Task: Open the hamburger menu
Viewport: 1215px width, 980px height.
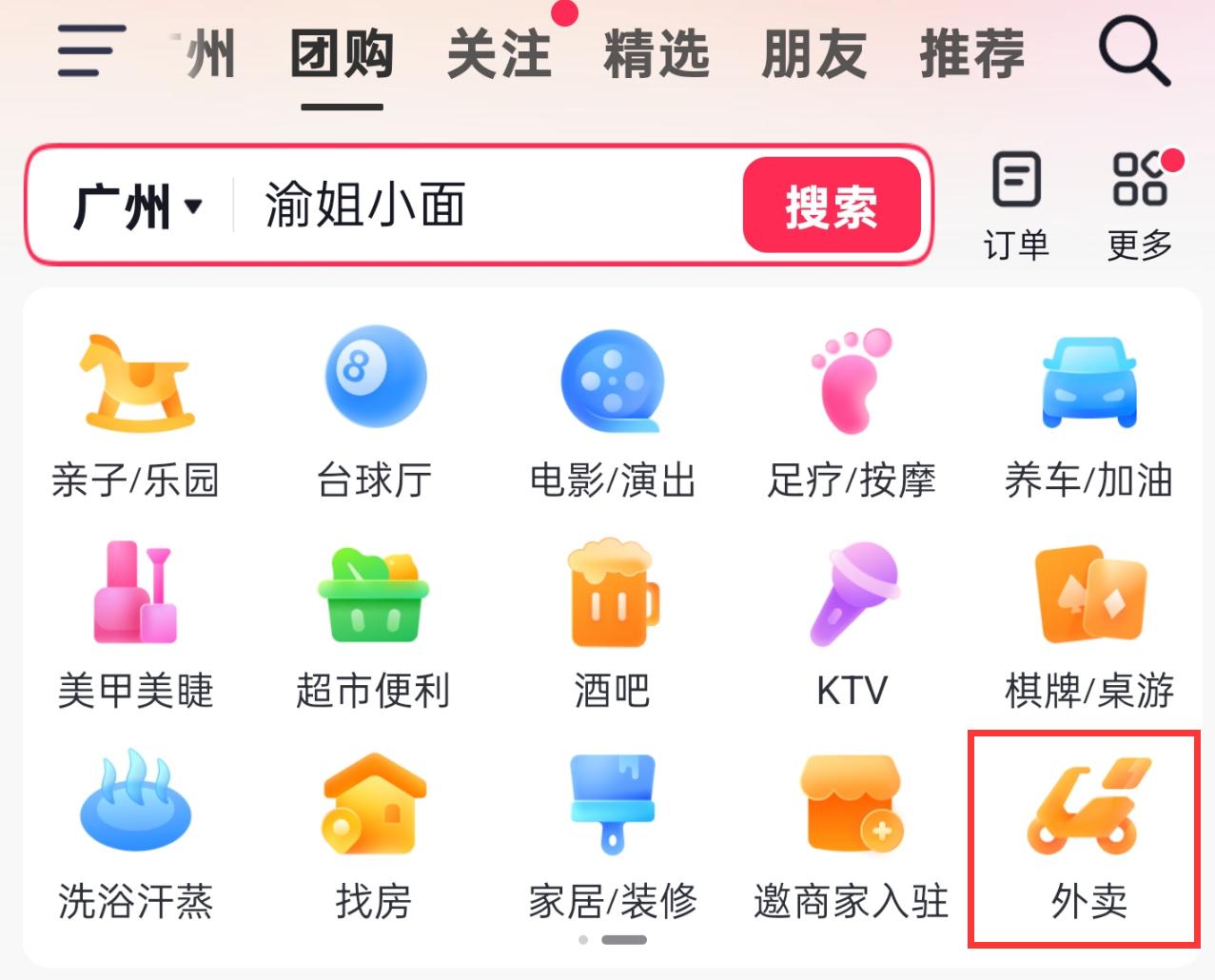Action: [x=91, y=51]
